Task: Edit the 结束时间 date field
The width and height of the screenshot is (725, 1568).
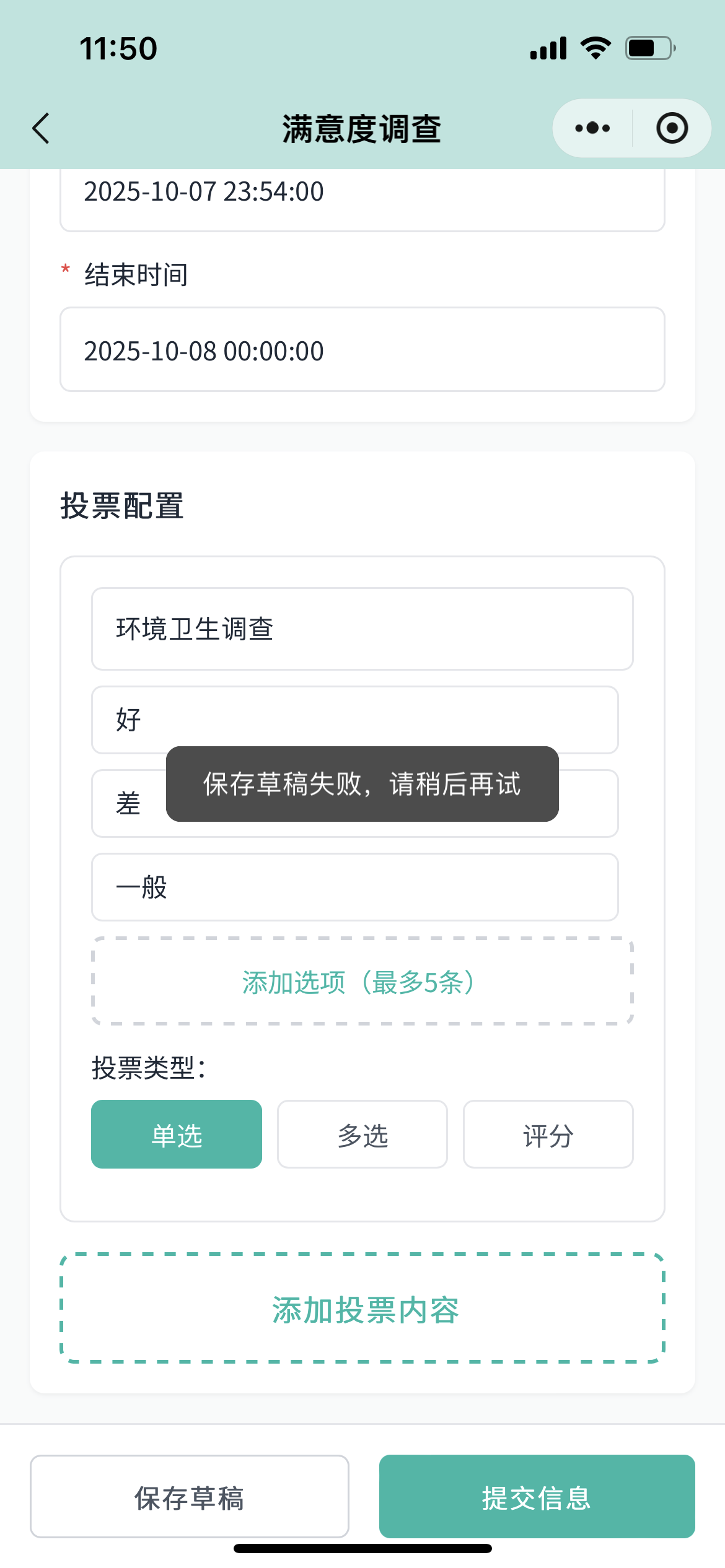Action: coord(362,350)
